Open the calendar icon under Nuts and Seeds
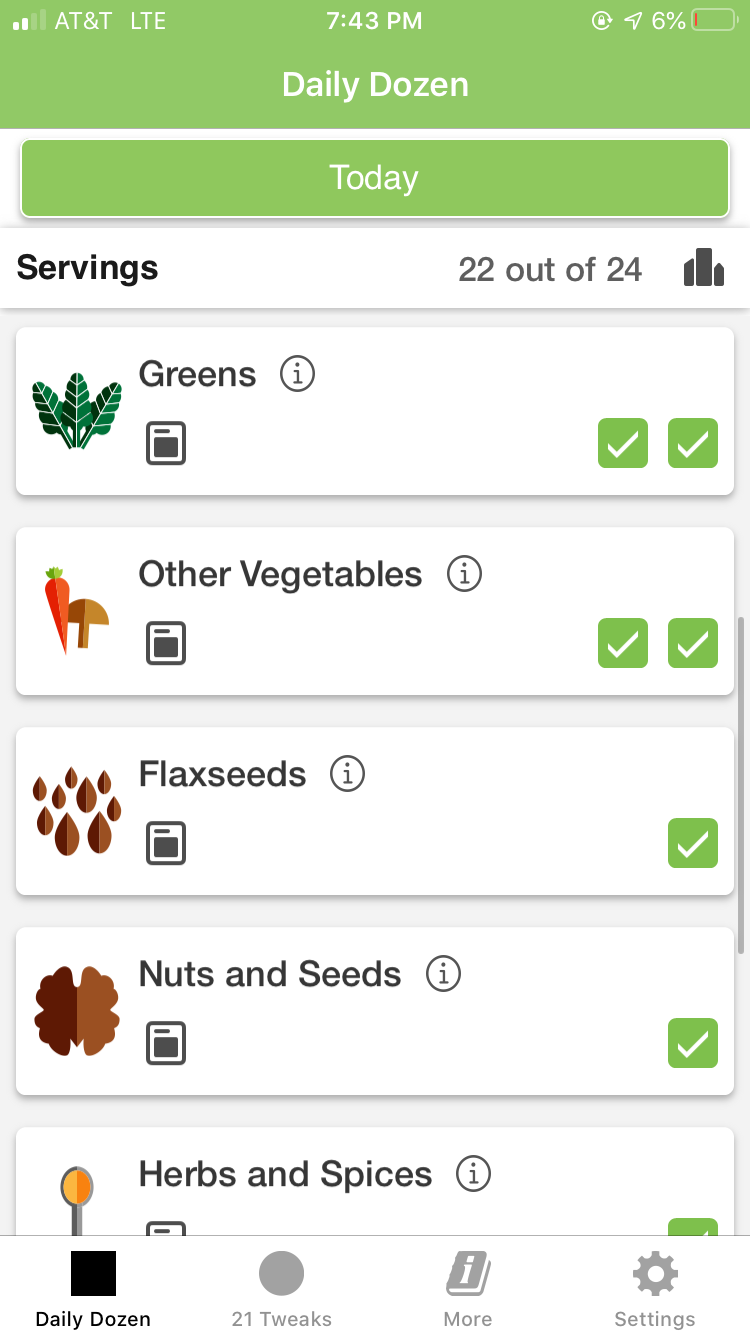Image resolution: width=750 pixels, height=1334 pixels. 166,1043
